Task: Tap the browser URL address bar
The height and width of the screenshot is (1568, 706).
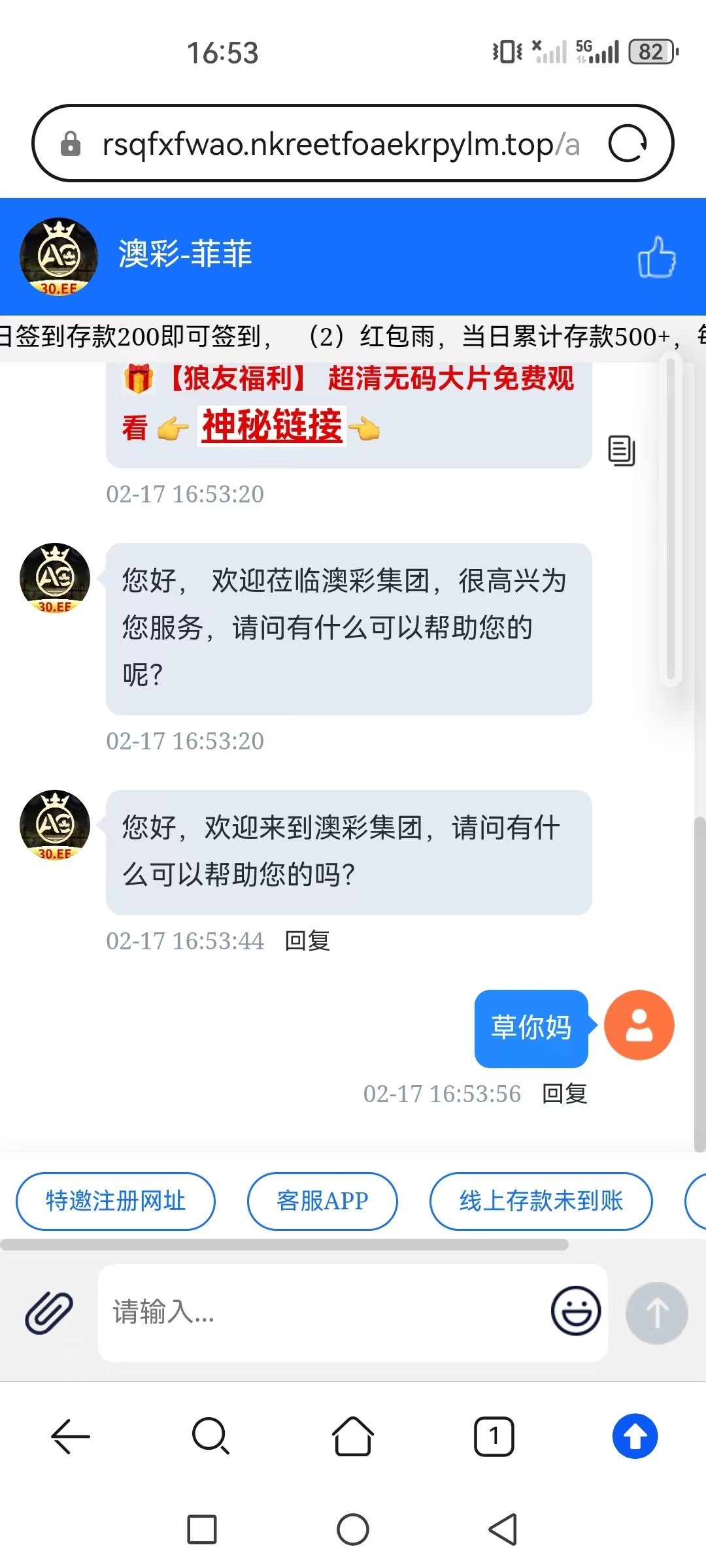Action: pyautogui.click(x=340, y=144)
